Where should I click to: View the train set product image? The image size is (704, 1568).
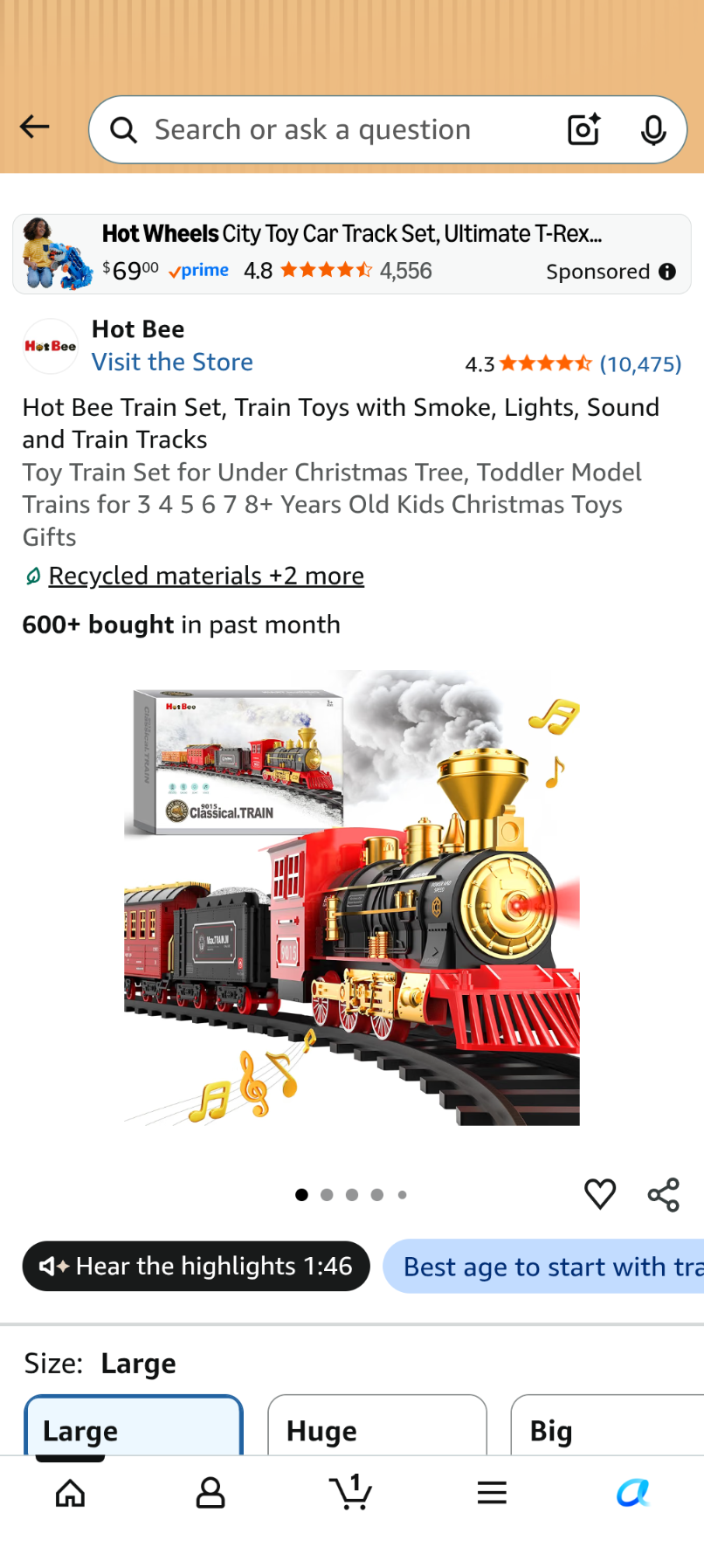(352, 898)
